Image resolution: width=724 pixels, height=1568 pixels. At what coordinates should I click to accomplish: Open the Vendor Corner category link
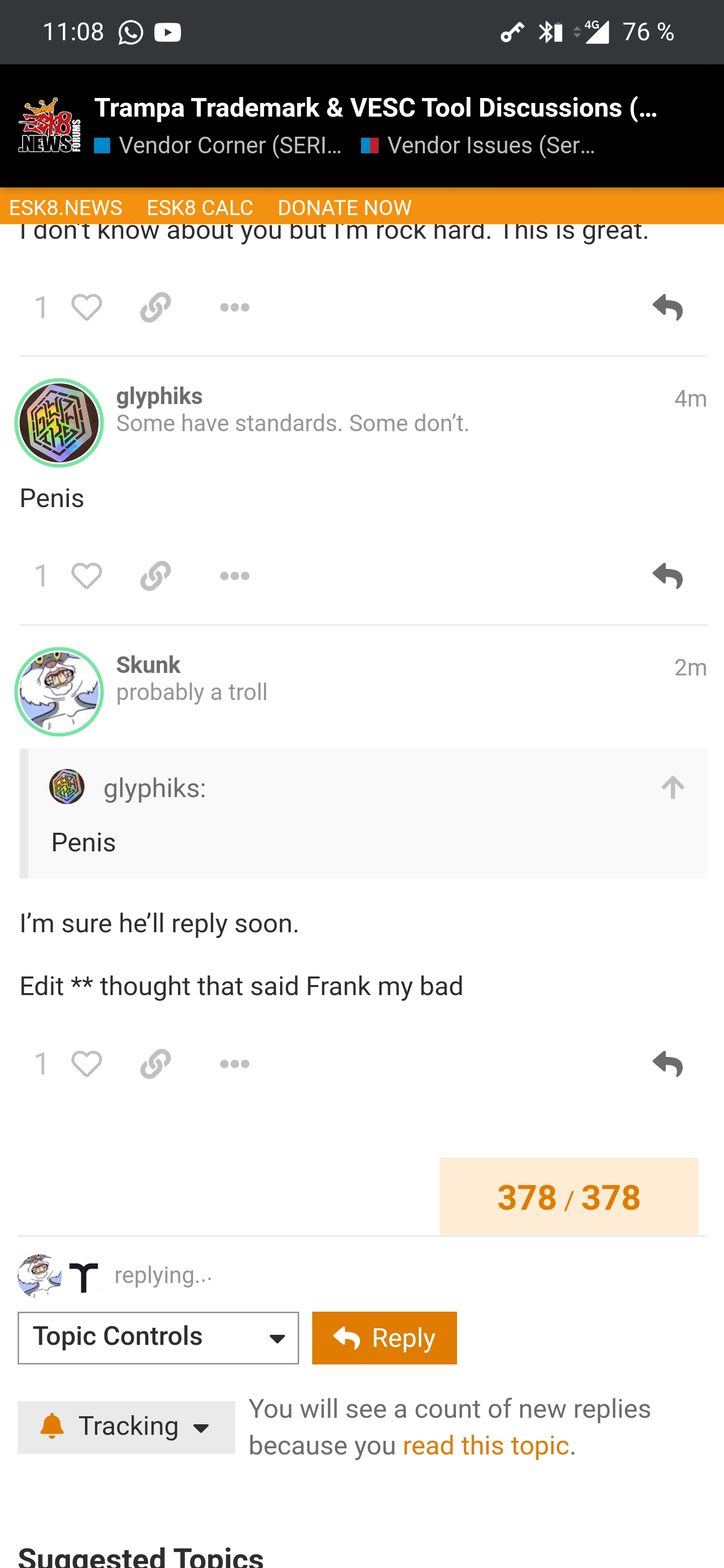(x=219, y=145)
